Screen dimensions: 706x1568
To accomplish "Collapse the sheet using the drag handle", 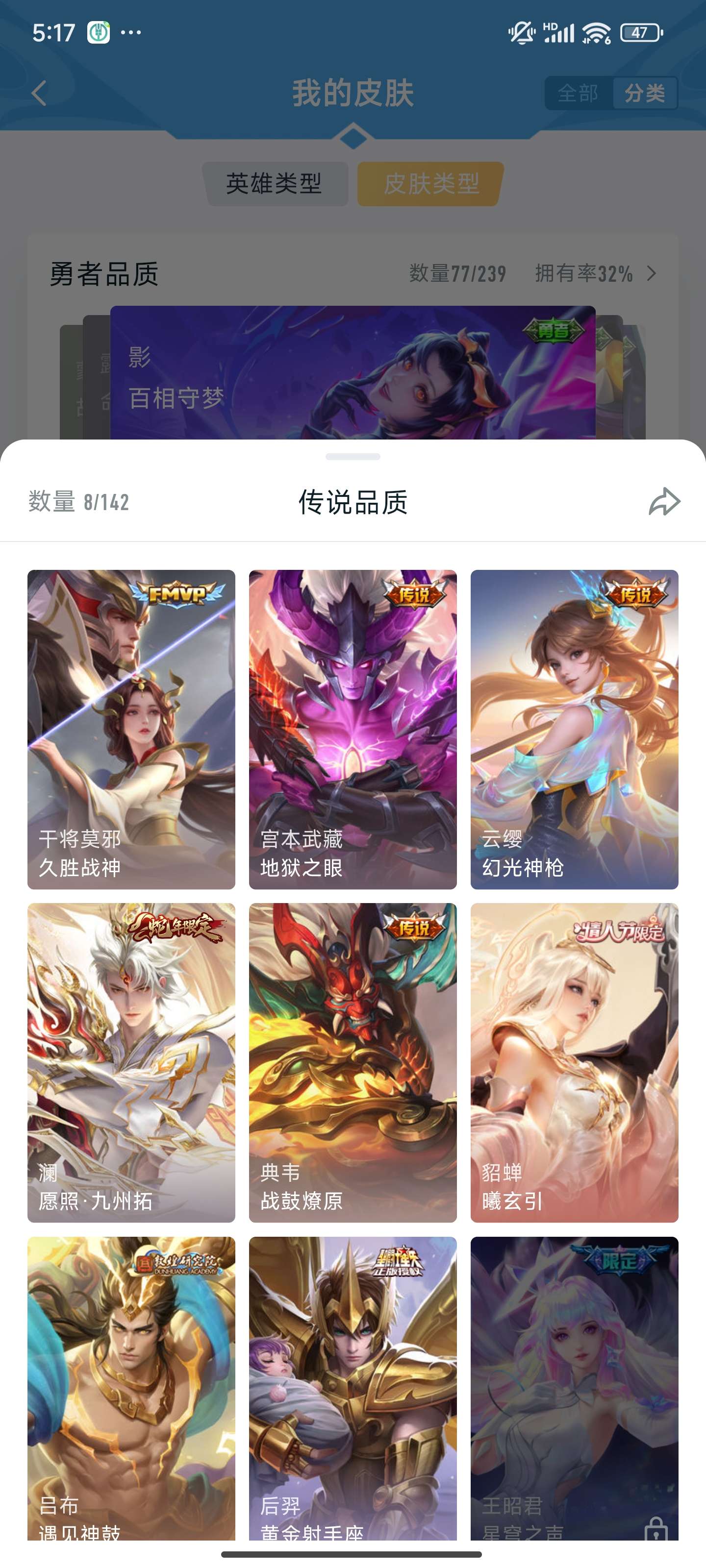I will click(353, 457).
